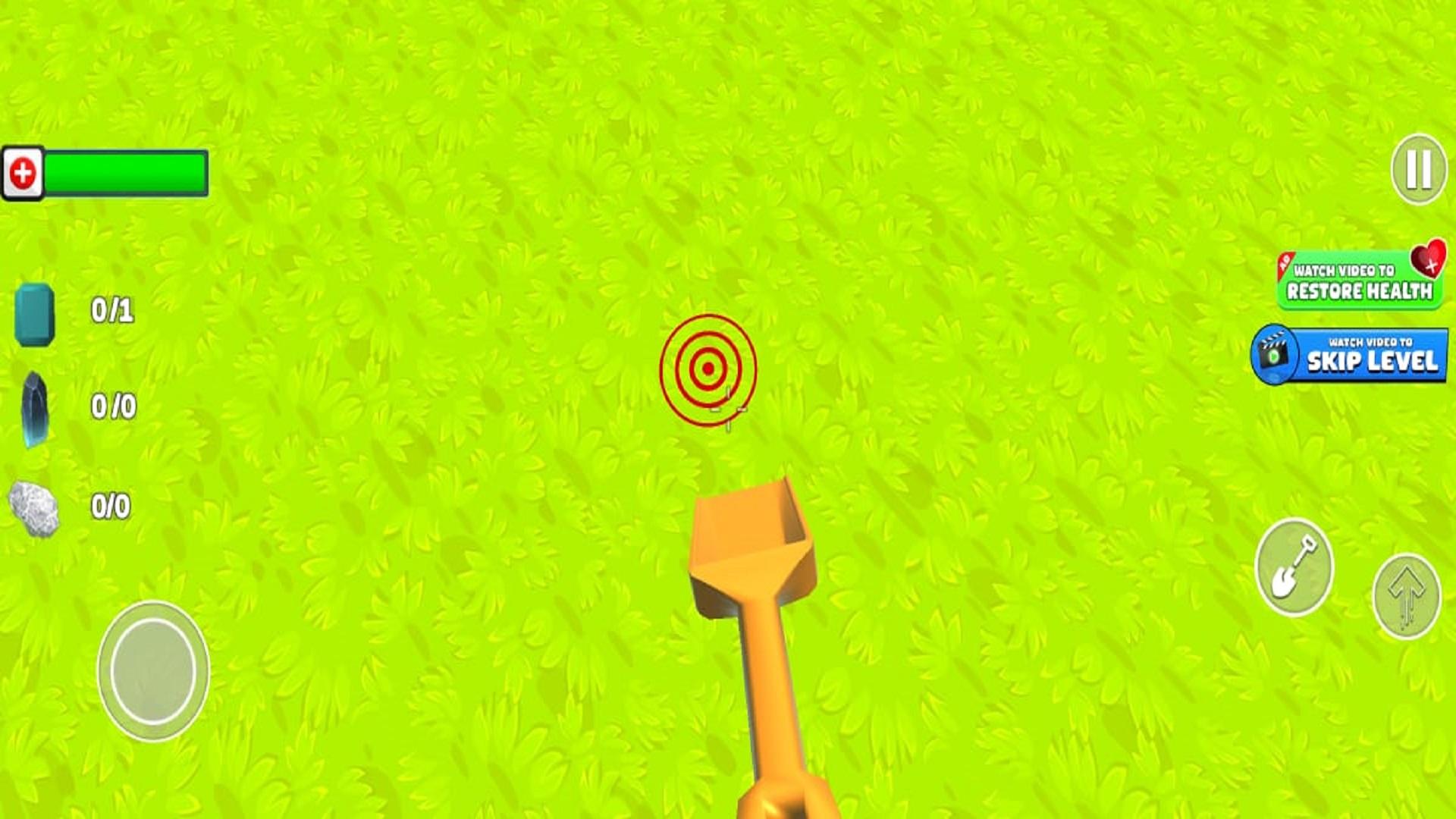Dig with the shovel button

coord(1294,567)
